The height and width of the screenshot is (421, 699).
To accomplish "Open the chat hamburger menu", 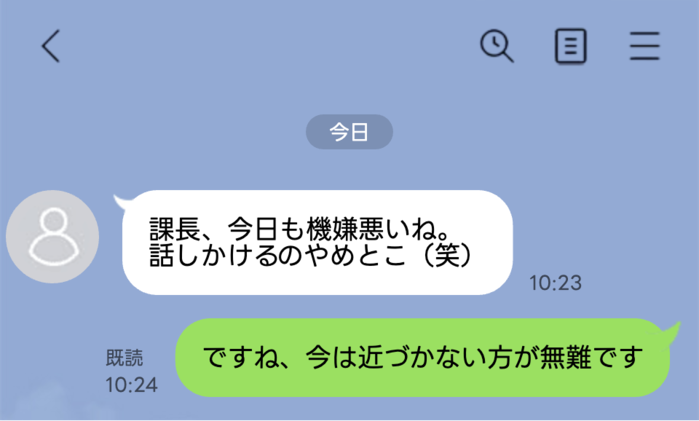I will click(645, 46).
